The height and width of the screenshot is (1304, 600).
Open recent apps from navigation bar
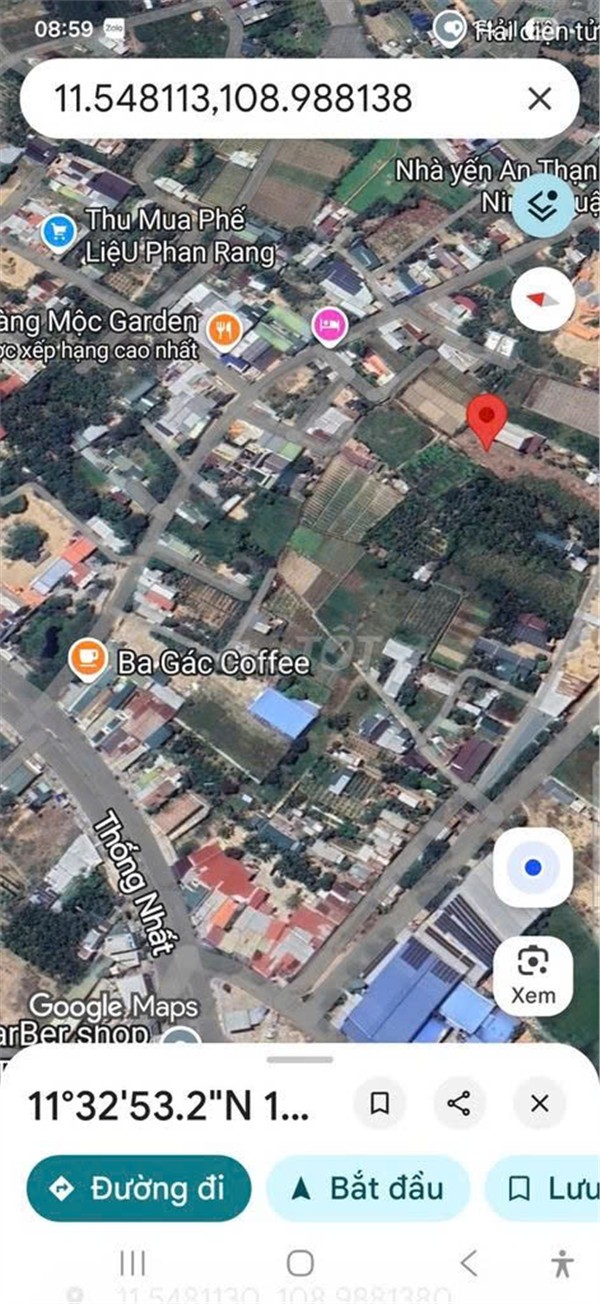pos(133,1263)
